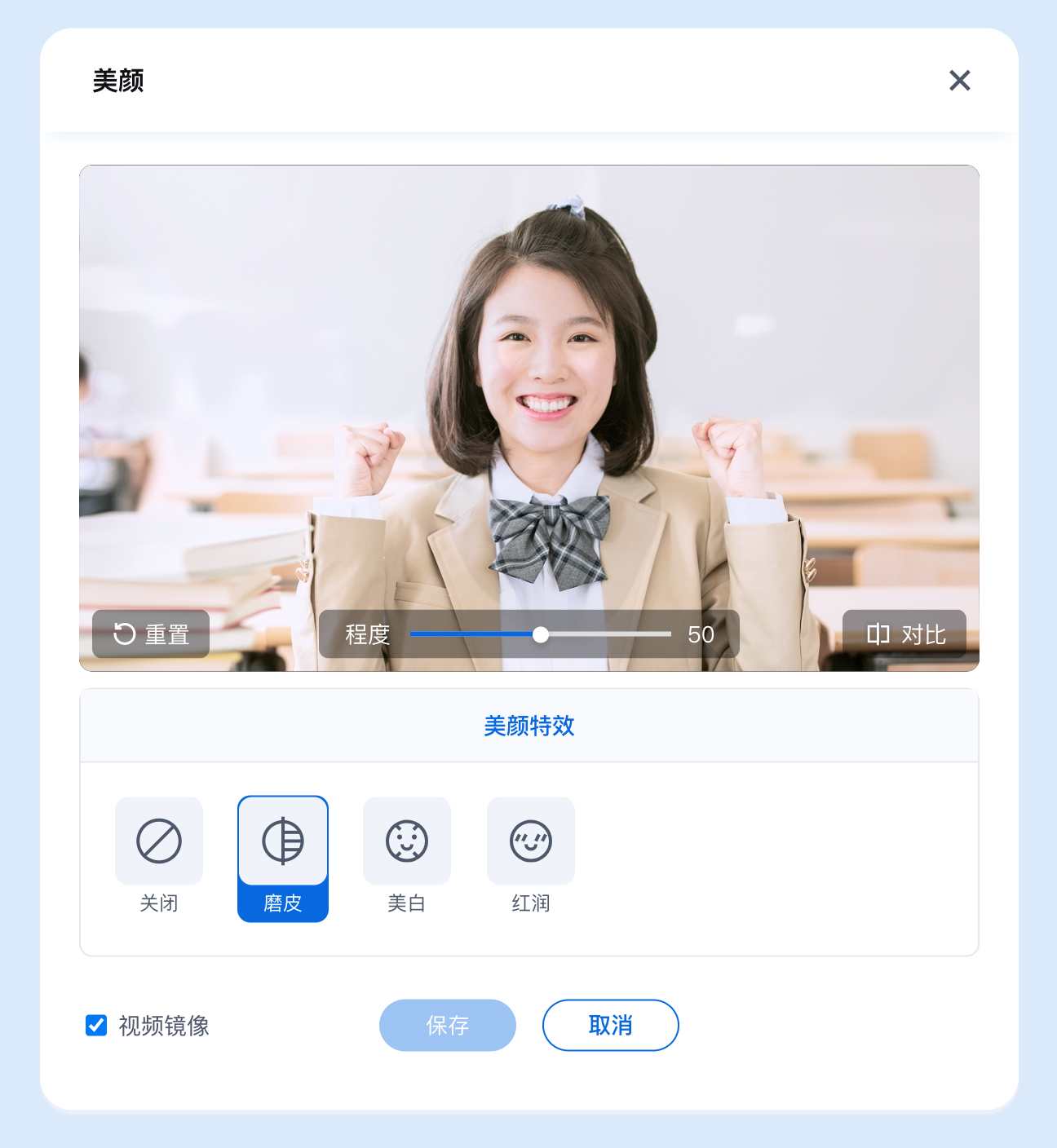Screen dimensions: 1057x1148
Task: Choose the 美白 whitening effect
Action: (407, 855)
